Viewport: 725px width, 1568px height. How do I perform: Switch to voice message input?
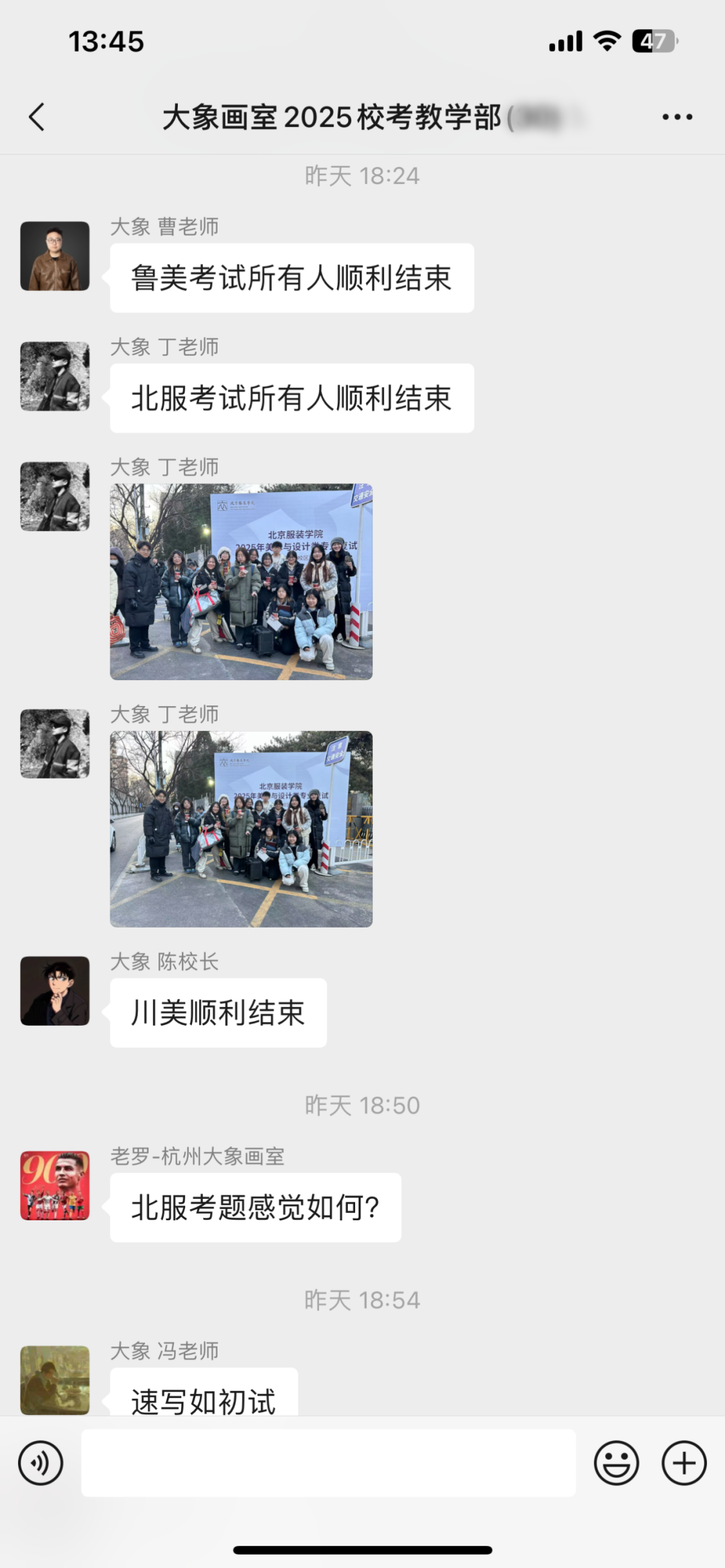pos(41,1463)
